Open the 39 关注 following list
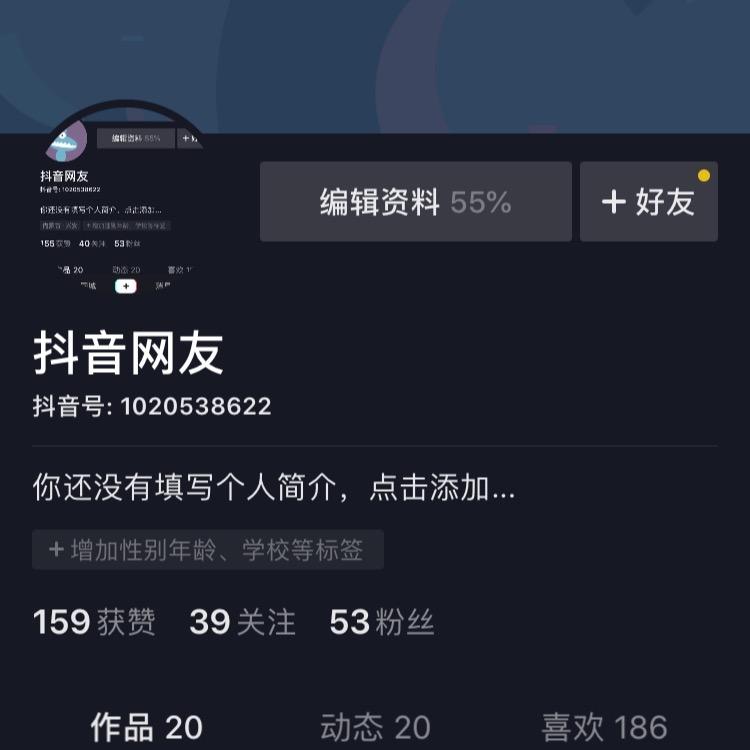Image resolution: width=750 pixels, height=750 pixels. tap(242, 622)
